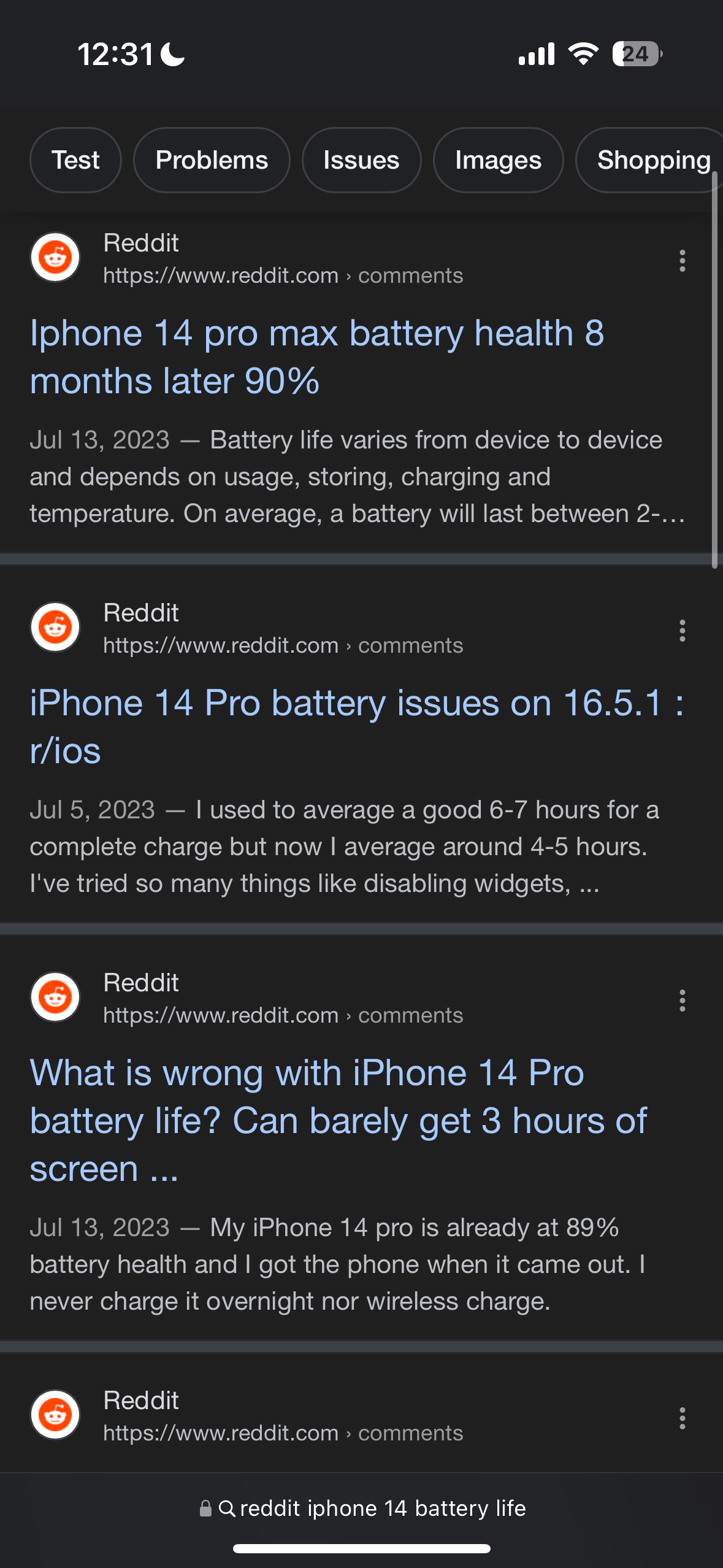Select the Test filter chip

(x=75, y=160)
